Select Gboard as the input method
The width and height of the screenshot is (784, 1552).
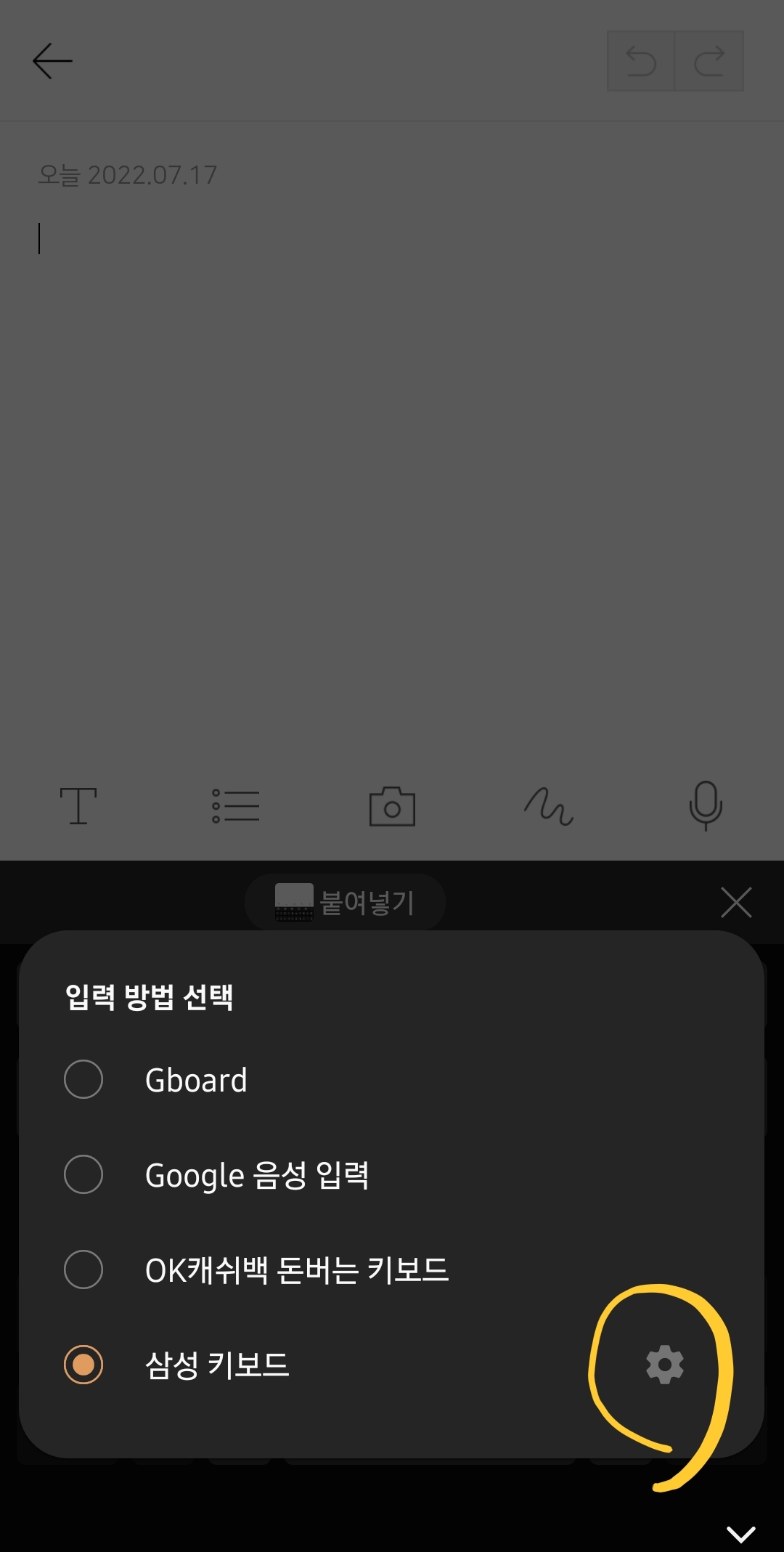[x=195, y=1080]
